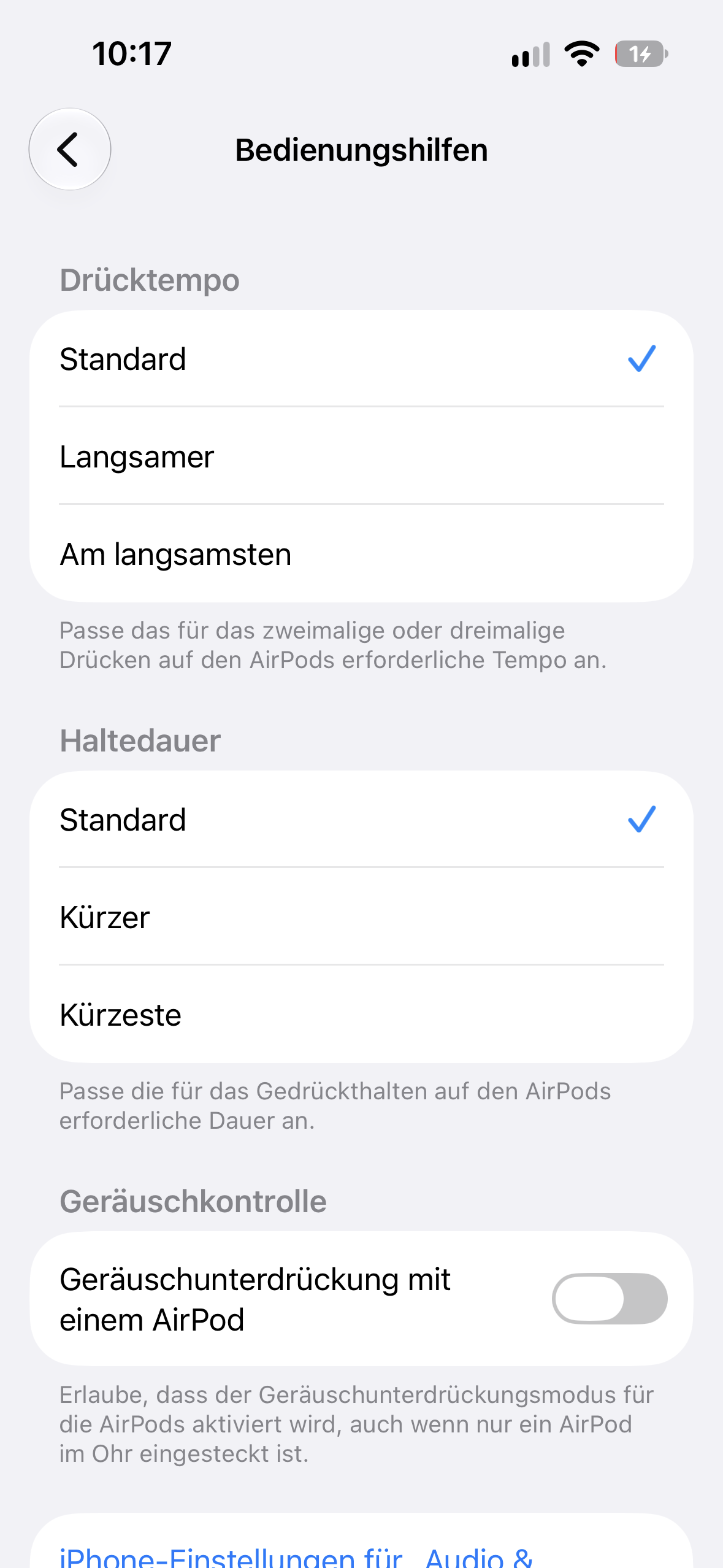Select Standard under Drücktempo
This screenshot has height=1568, width=723.
pyautogui.click(x=361, y=359)
